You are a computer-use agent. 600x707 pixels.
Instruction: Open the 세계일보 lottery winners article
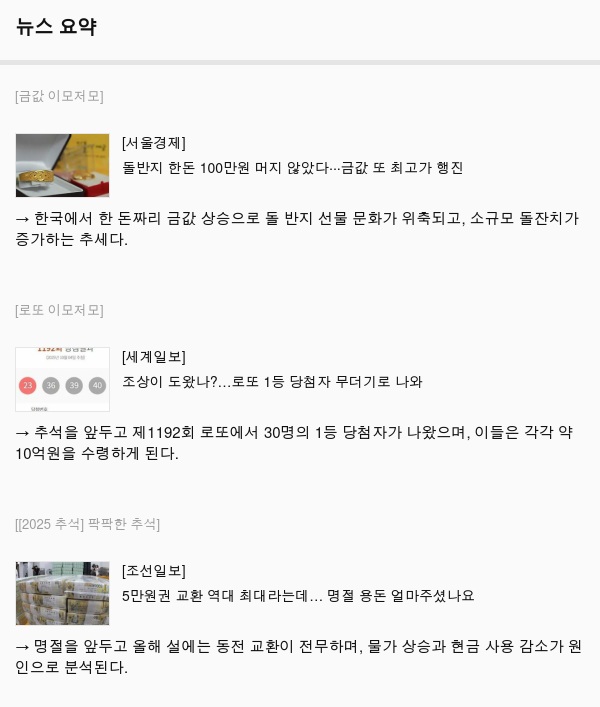pyautogui.click(x=272, y=382)
